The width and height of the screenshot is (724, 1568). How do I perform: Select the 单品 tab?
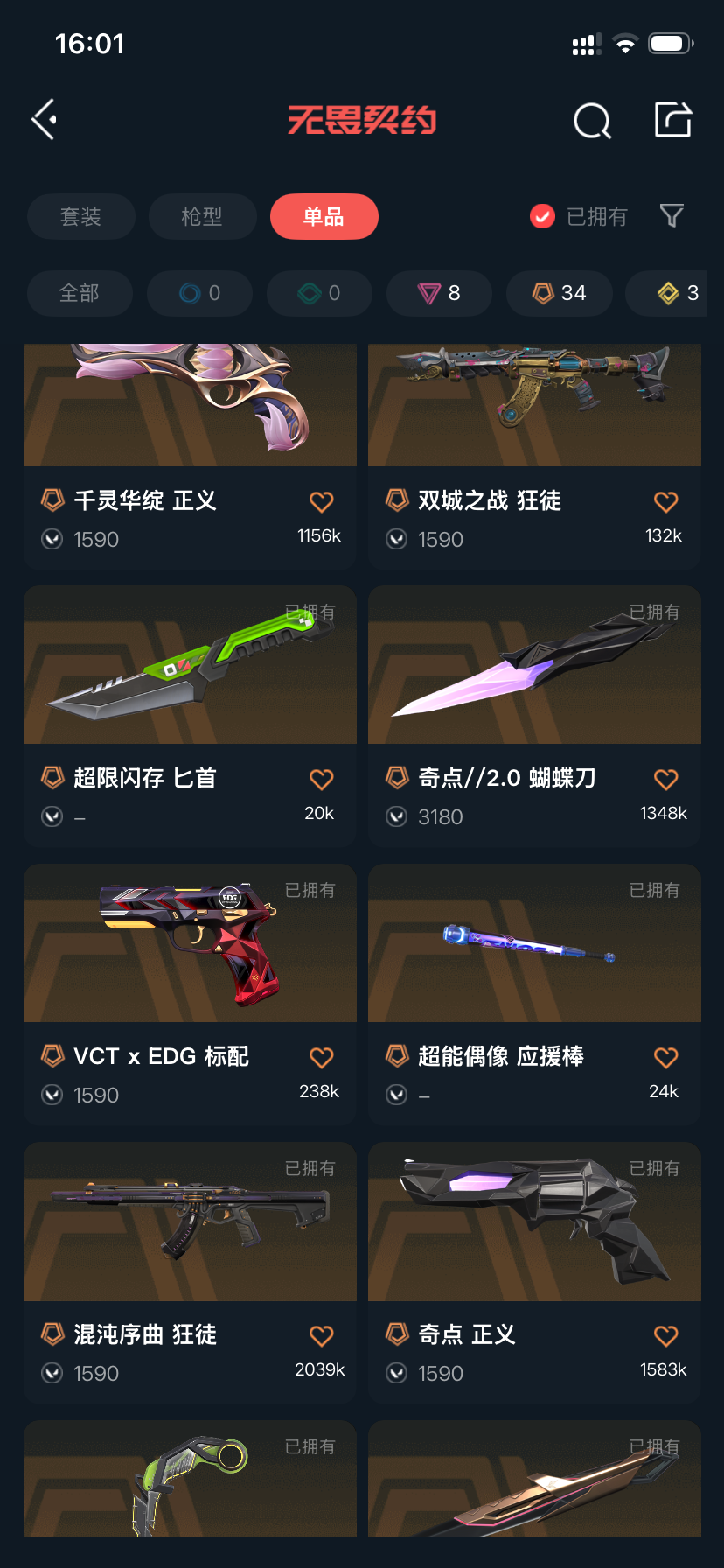tap(324, 216)
